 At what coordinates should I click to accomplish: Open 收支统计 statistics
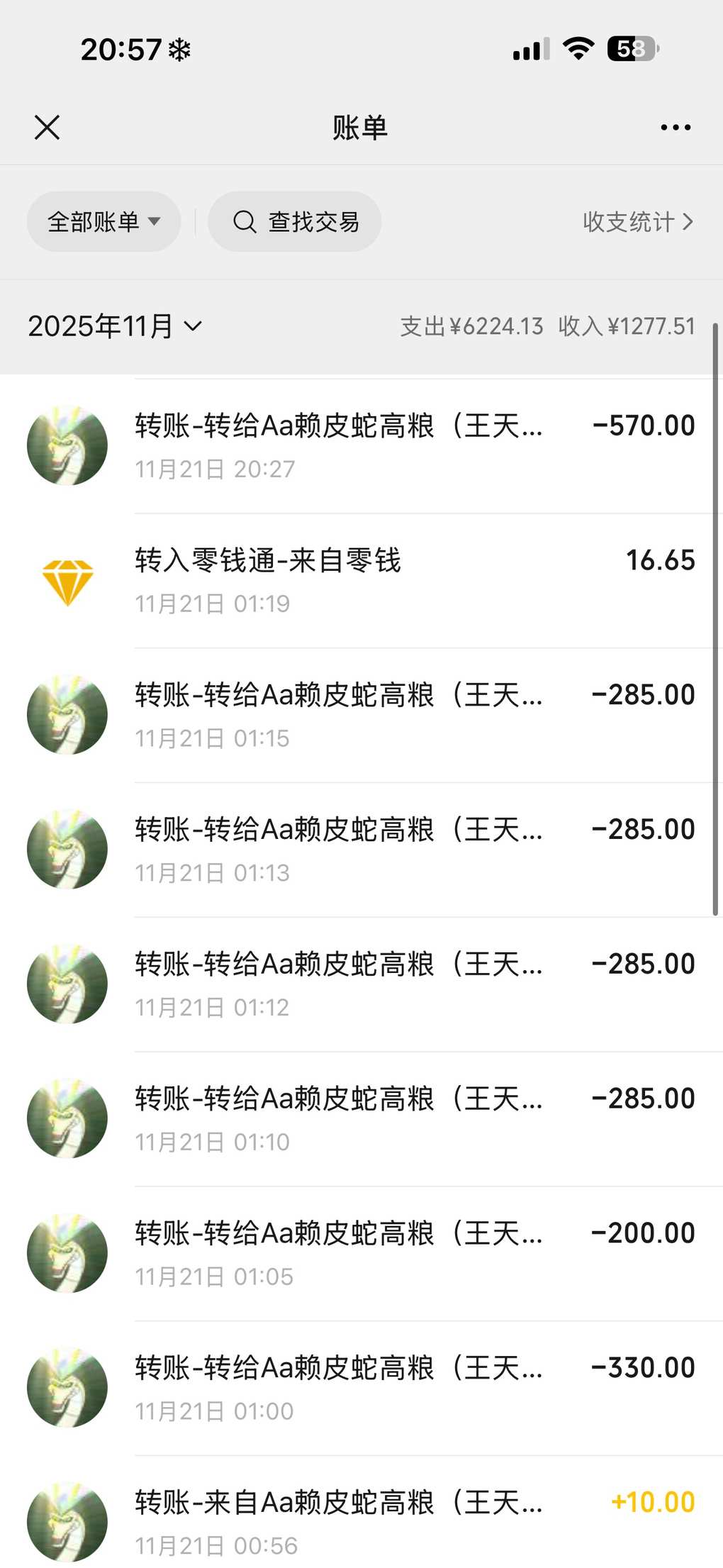click(637, 222)
